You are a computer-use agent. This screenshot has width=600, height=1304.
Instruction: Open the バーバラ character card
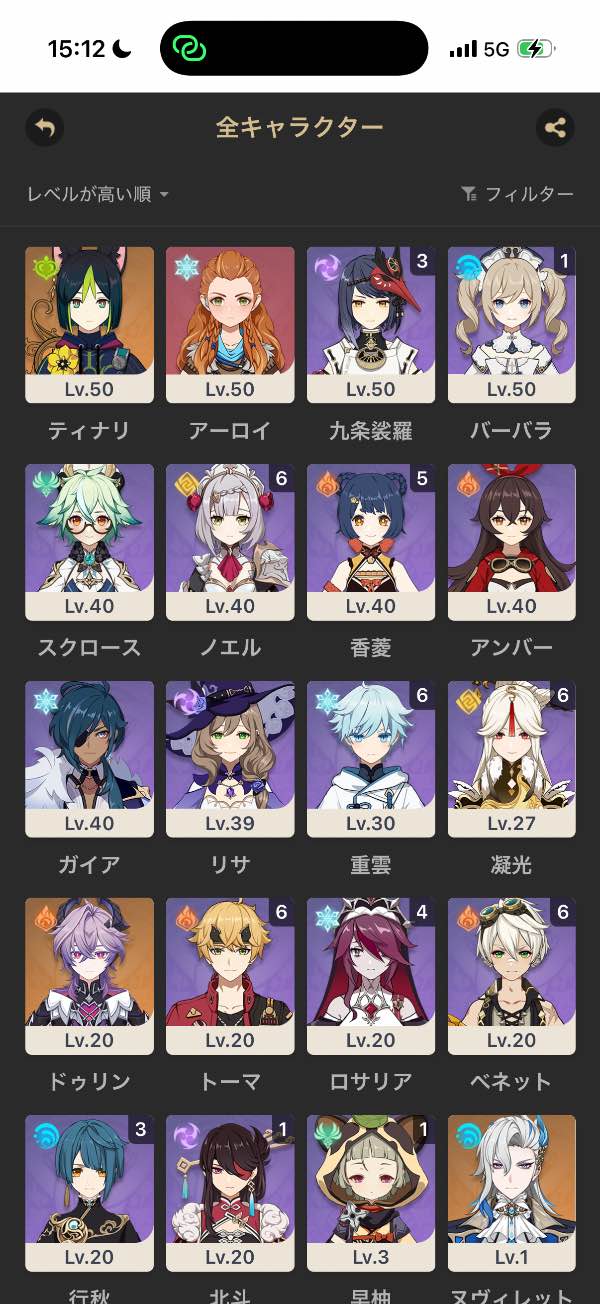pyautogui.click(x=512, y=324)
